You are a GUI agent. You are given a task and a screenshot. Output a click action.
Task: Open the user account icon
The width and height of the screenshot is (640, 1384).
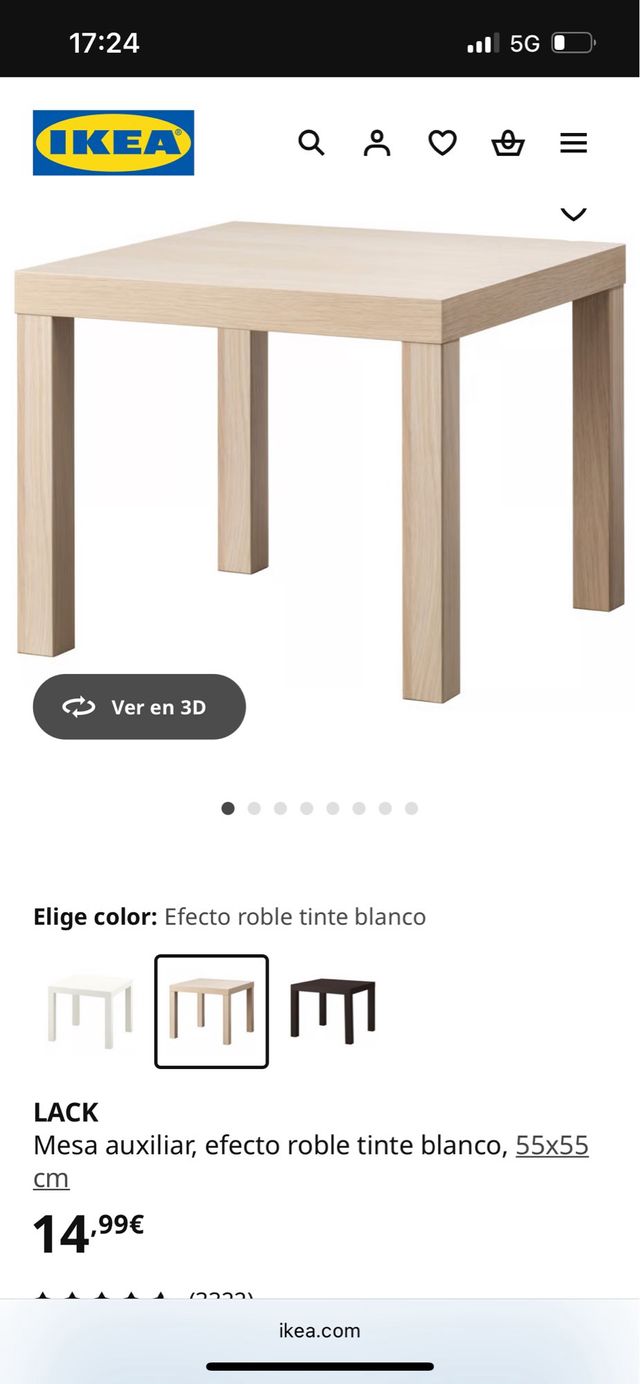click(x=377, y=143)
